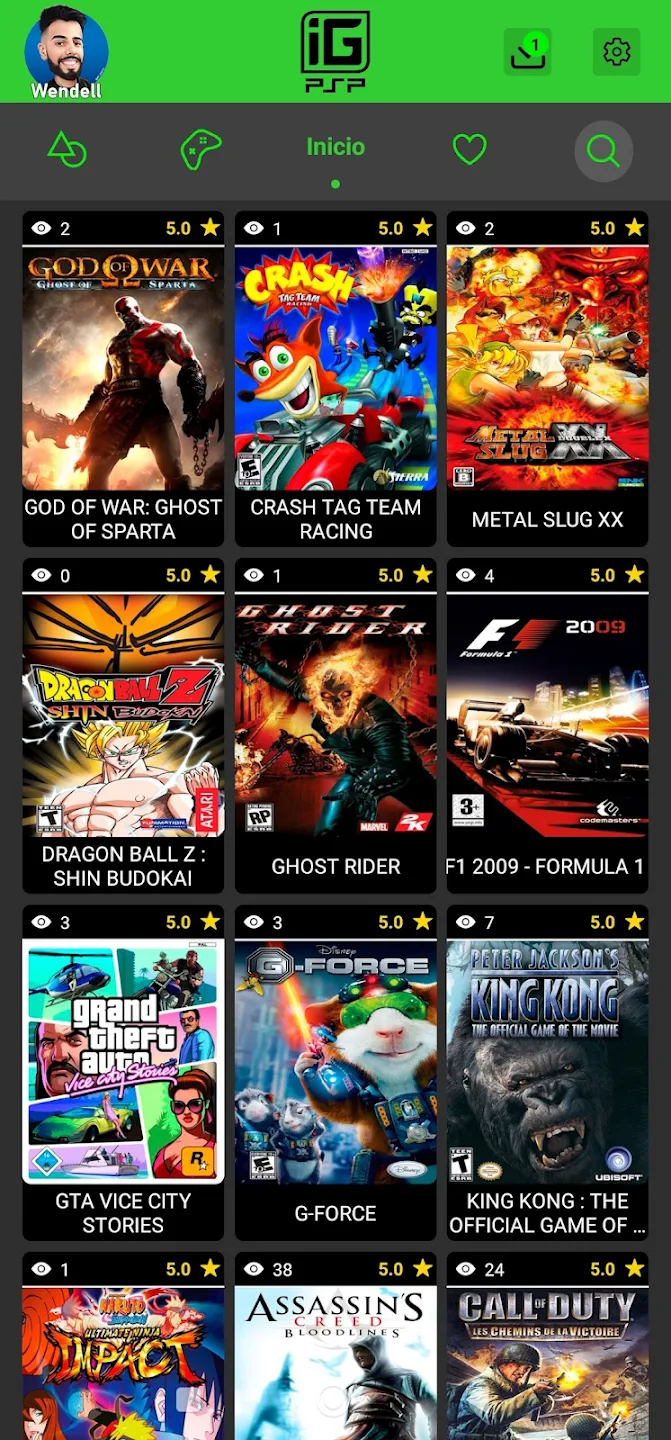Open the settings gear
This screenshot has width=671, height=1440.
pyautogui.click(x=616, y=52)
